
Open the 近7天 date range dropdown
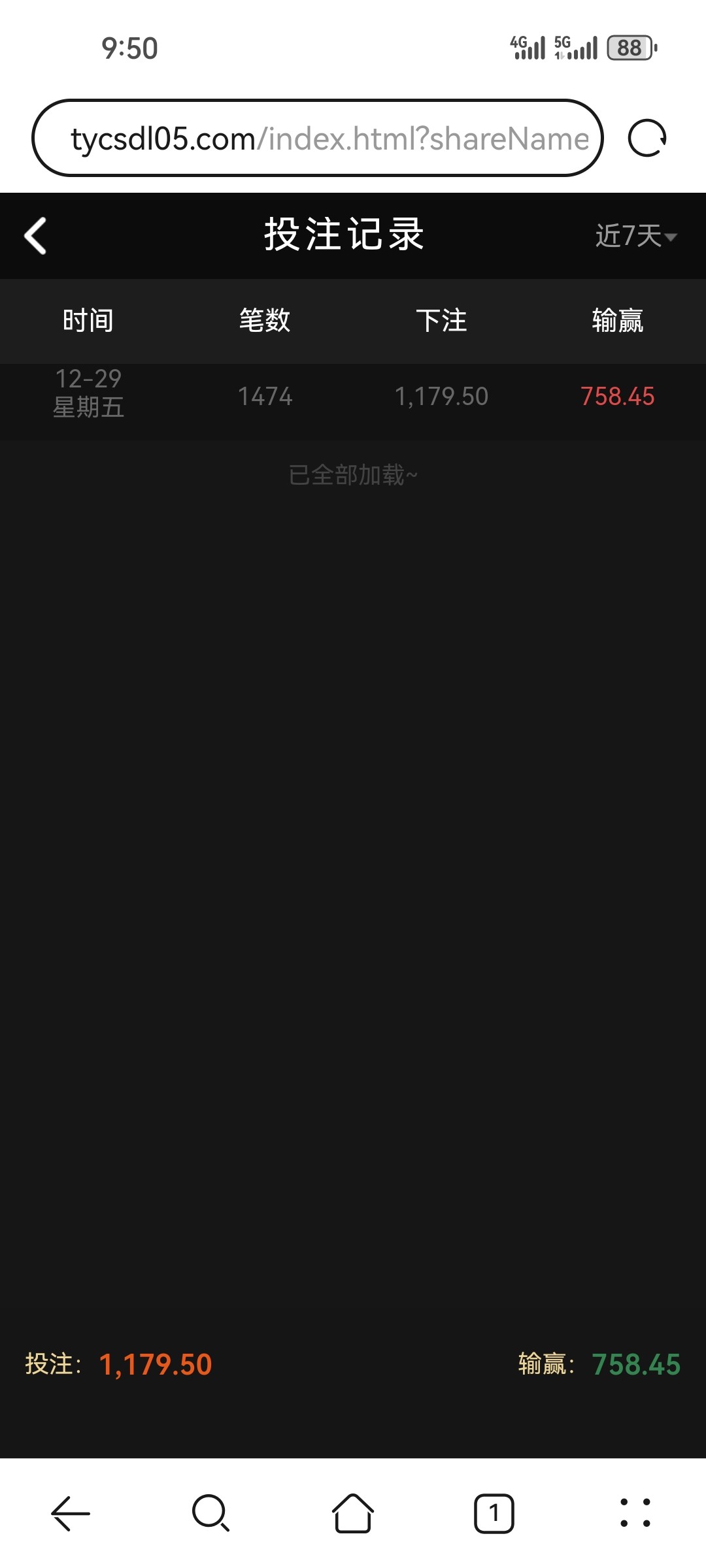[x=635, y=236]
